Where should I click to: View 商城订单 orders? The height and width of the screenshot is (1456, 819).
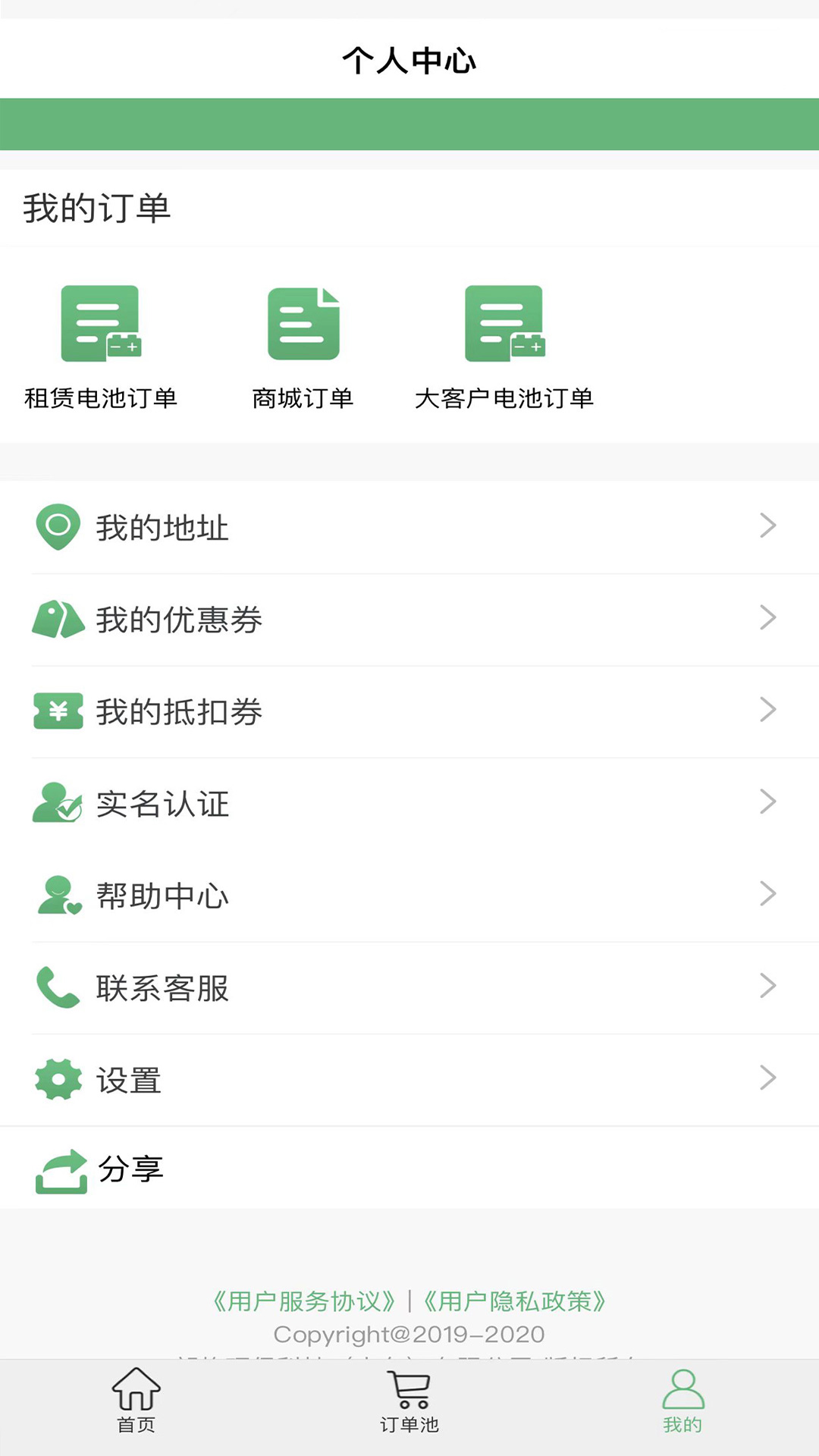[x=303, y=347]
